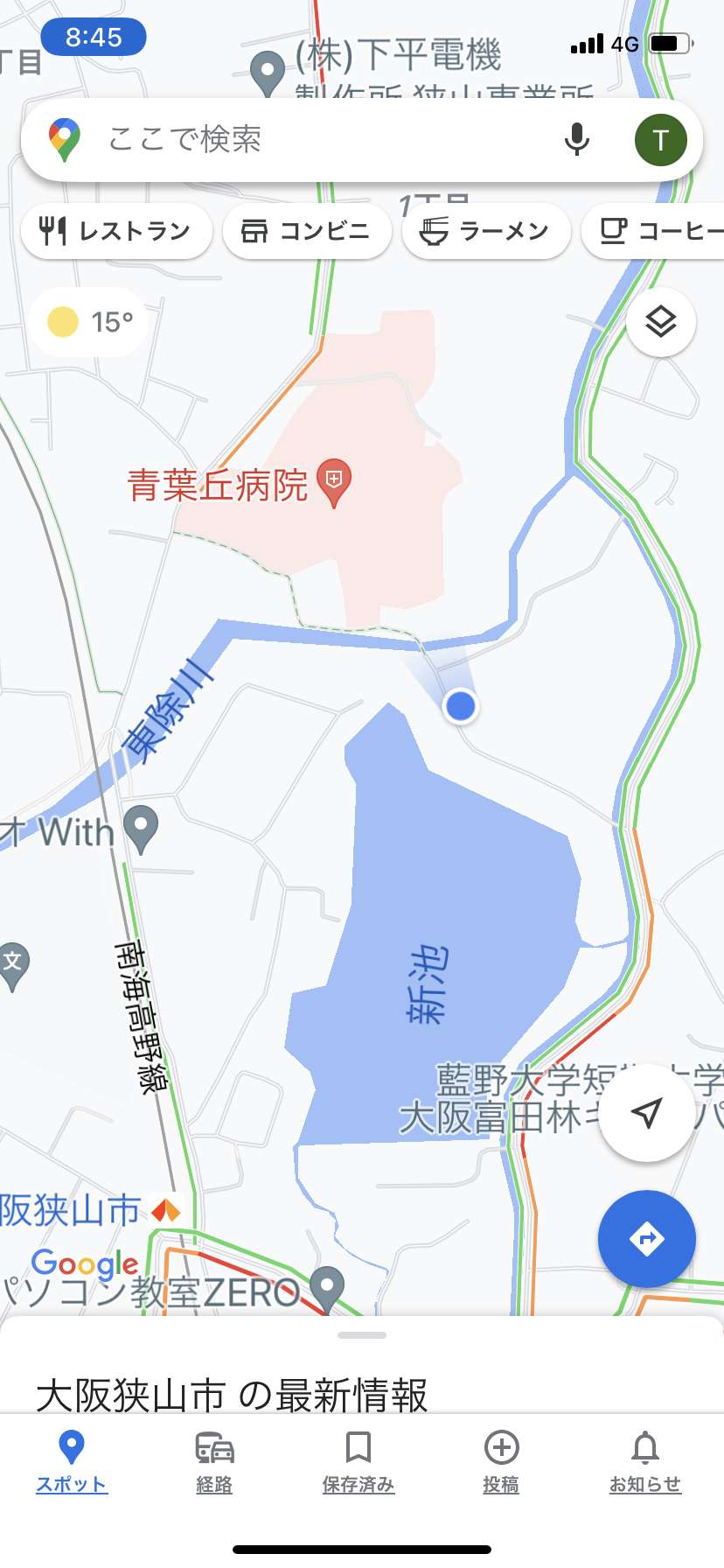Start voice search with the microphone
724x1568 pixels.
[576, 140]
